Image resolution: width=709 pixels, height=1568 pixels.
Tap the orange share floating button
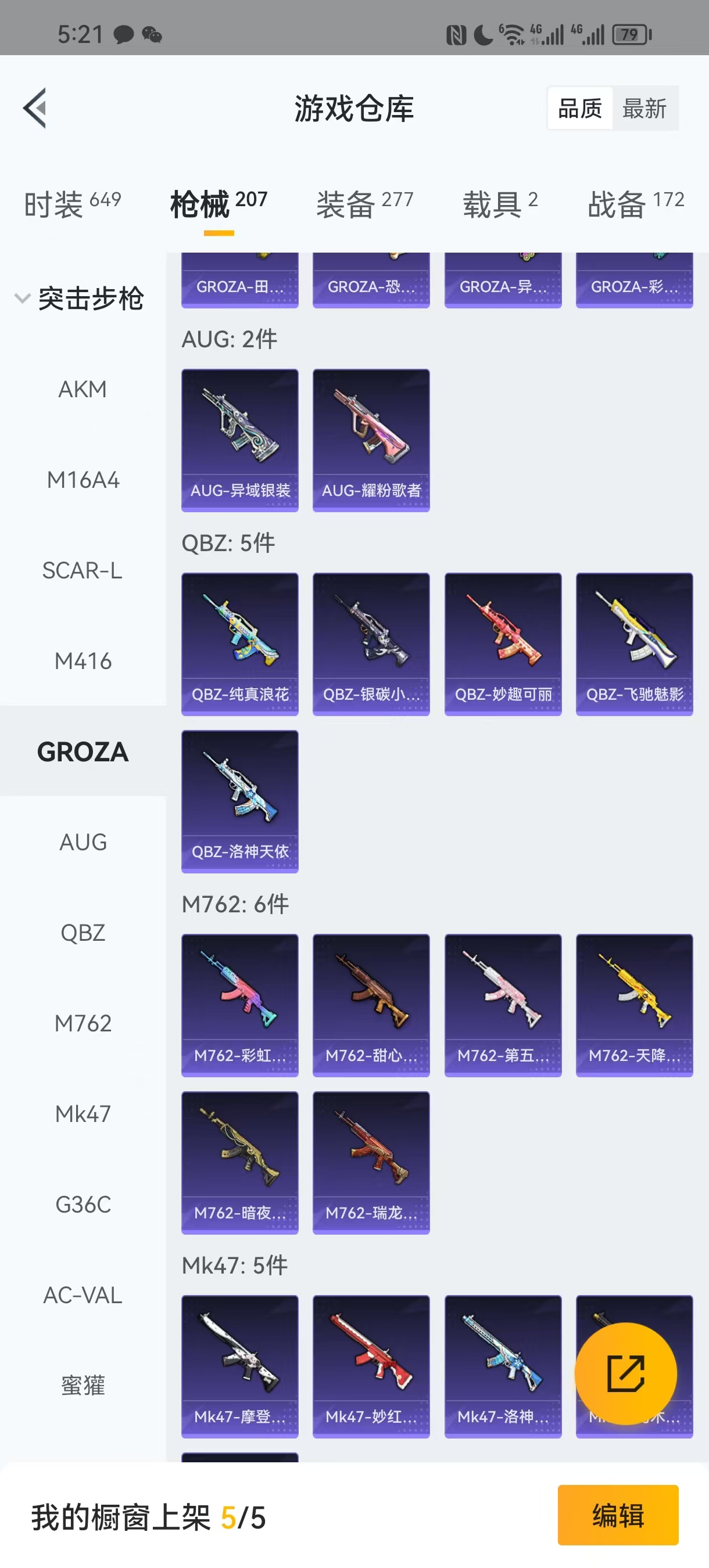click(x=625, y=1373)
